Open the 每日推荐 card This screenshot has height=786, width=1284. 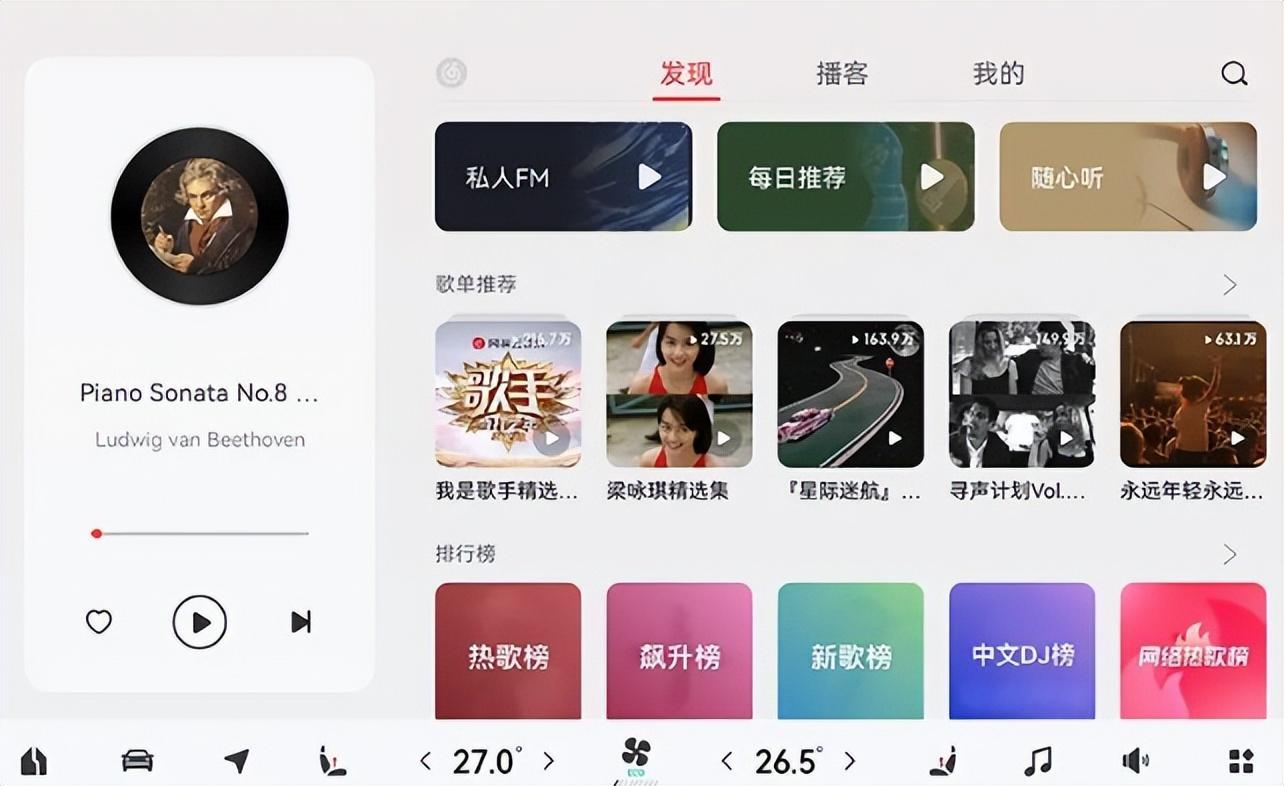pos(845,177)
